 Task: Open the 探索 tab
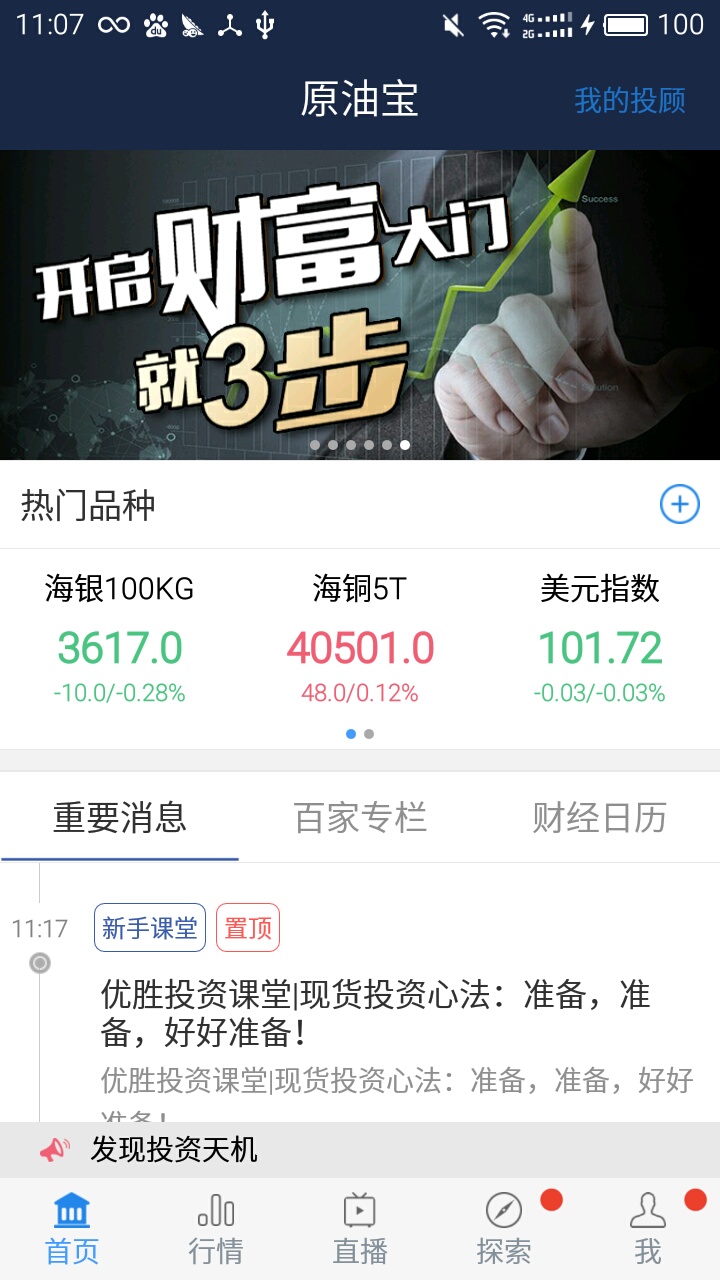(504, 1230)
